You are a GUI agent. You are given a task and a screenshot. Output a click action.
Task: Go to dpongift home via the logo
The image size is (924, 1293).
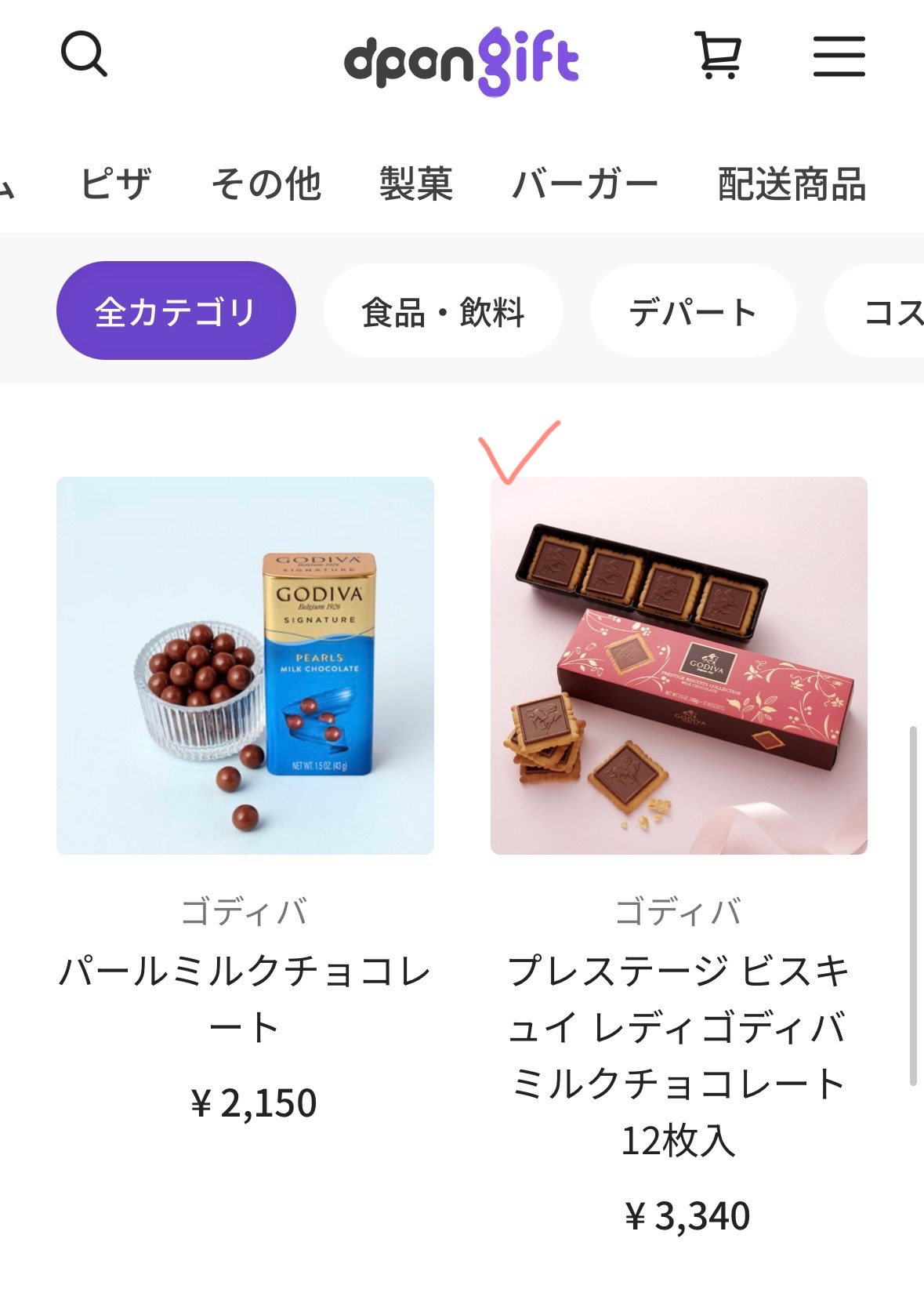coord(462,61)
